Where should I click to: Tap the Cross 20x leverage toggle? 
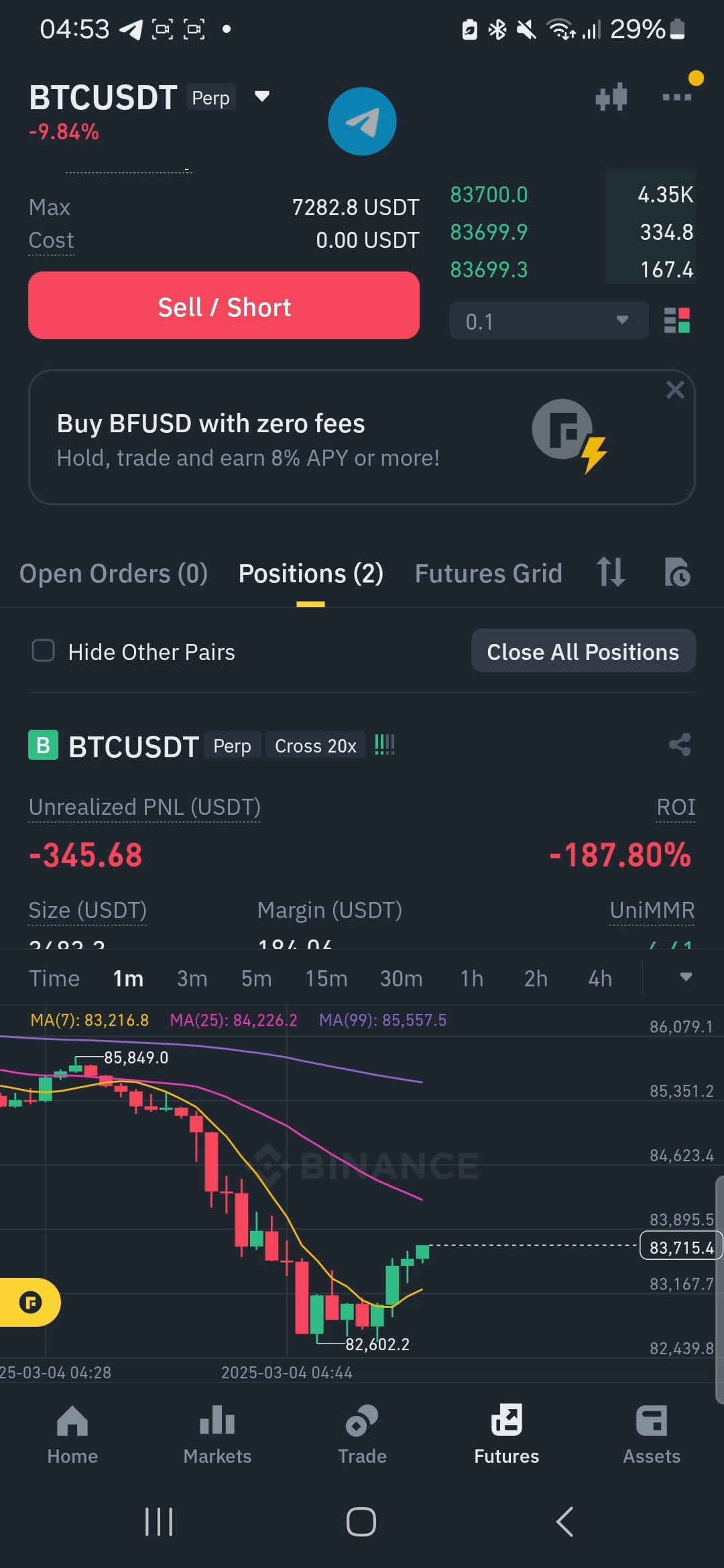pyautogui.click(x=315, y=745)
